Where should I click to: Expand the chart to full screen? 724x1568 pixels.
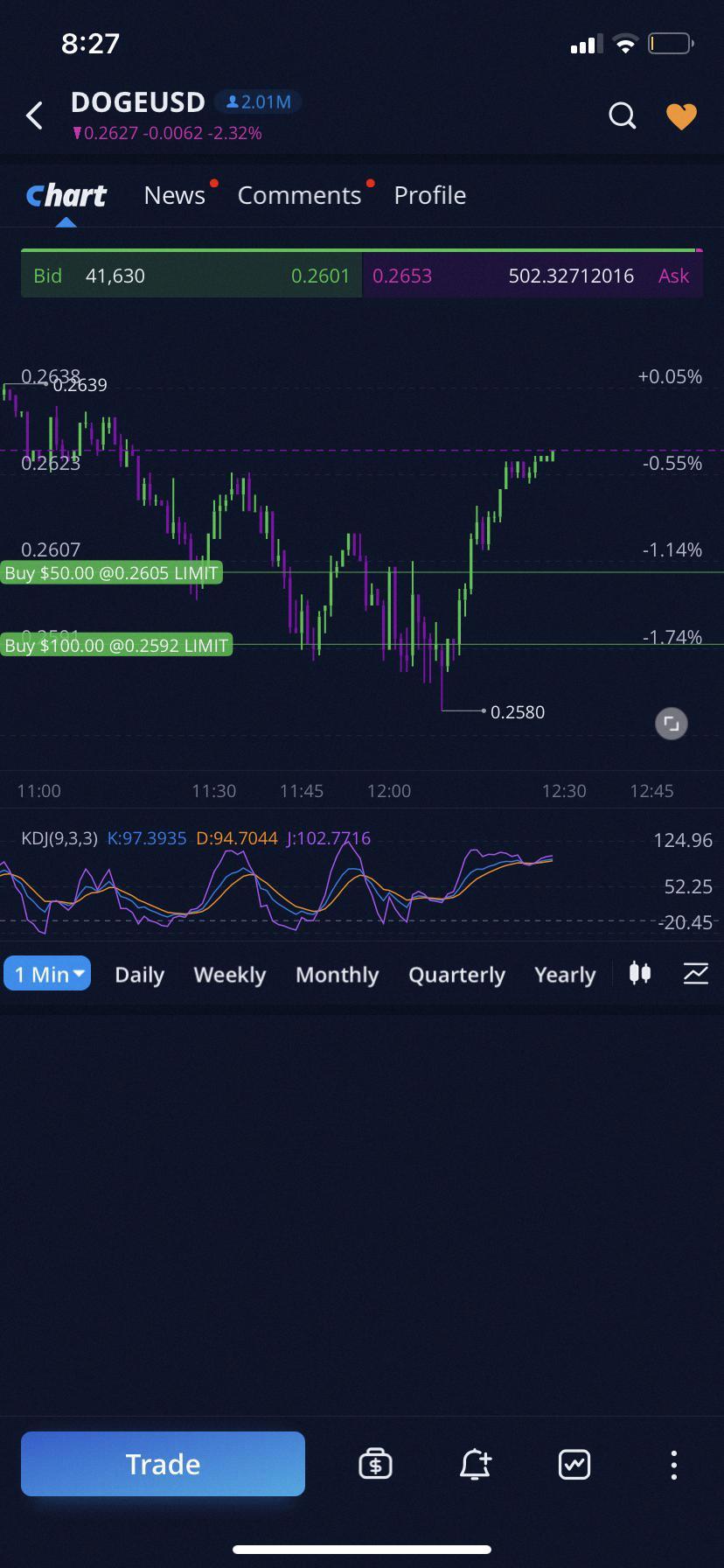671,724
